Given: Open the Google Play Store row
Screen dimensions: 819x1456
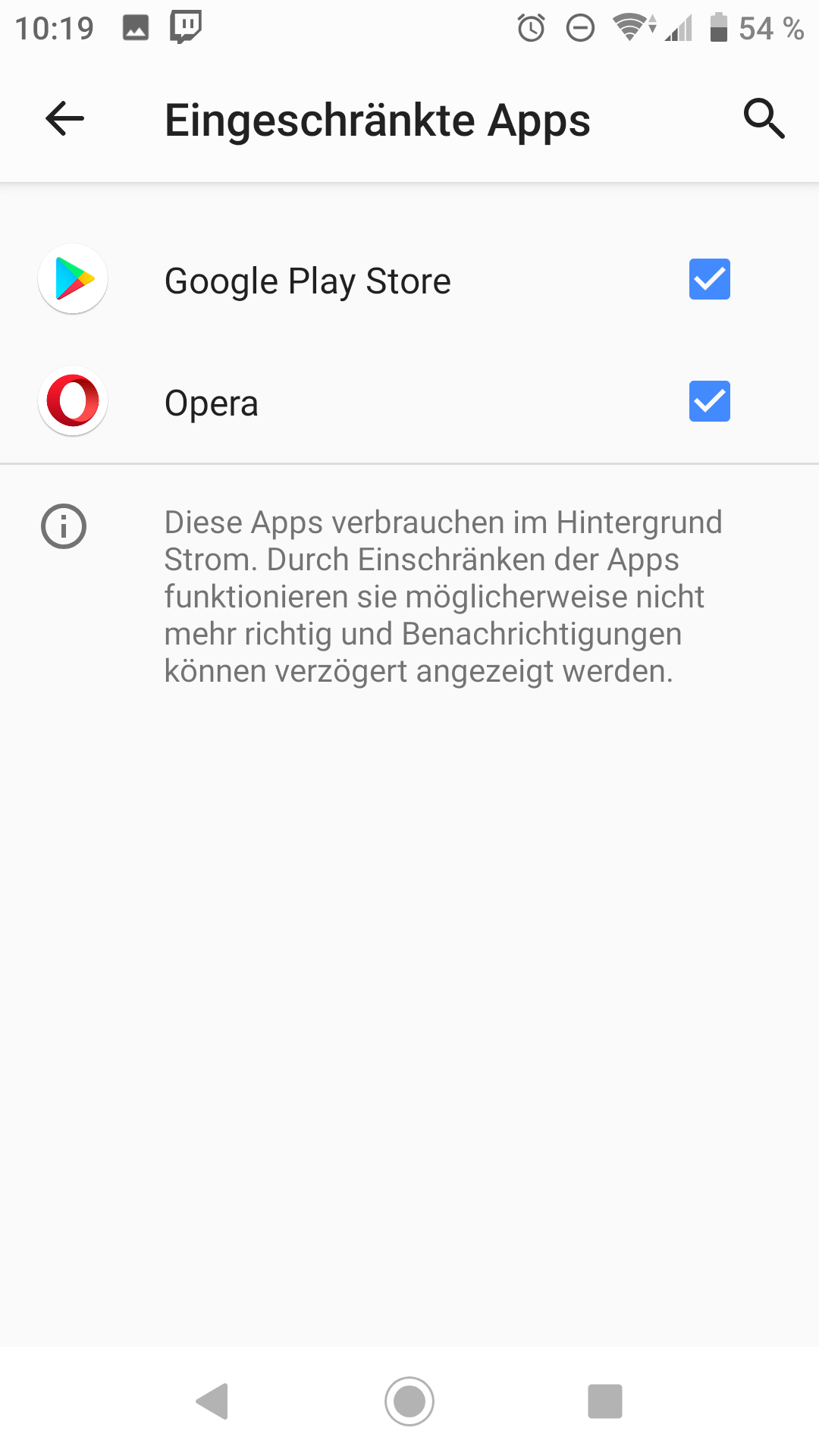Looking at the screenshot, I should (x=307, y=281).
